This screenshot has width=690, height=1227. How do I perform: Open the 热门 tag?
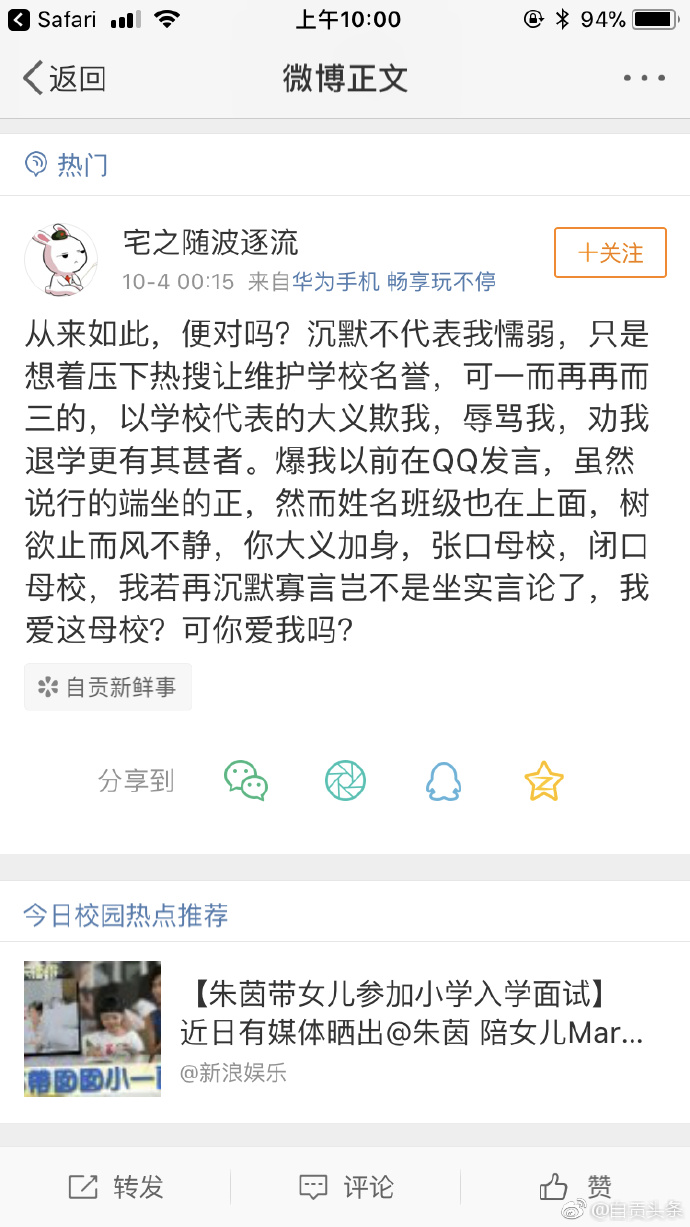67,164
